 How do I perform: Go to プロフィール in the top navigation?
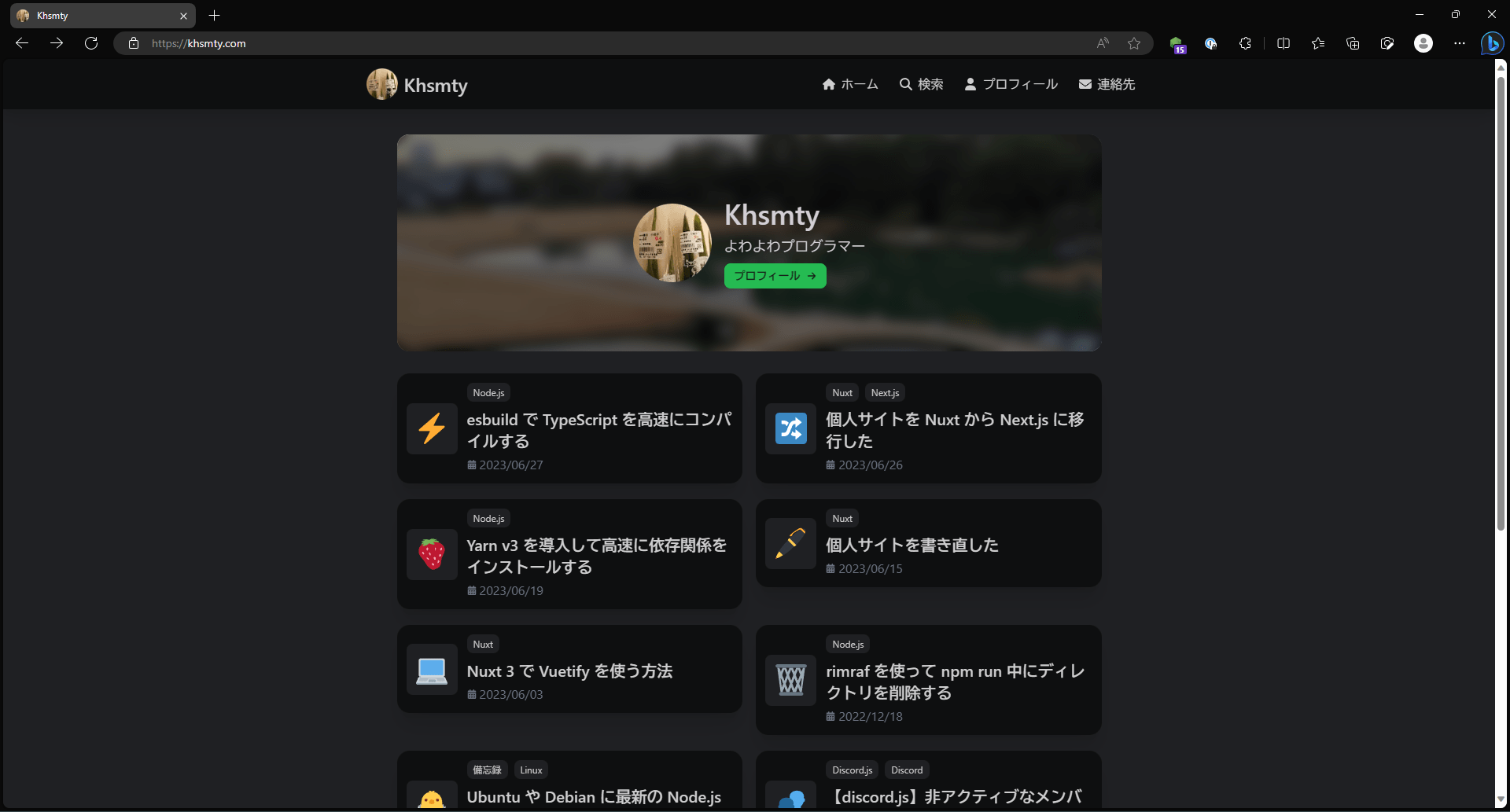[x=1011, y=84]
